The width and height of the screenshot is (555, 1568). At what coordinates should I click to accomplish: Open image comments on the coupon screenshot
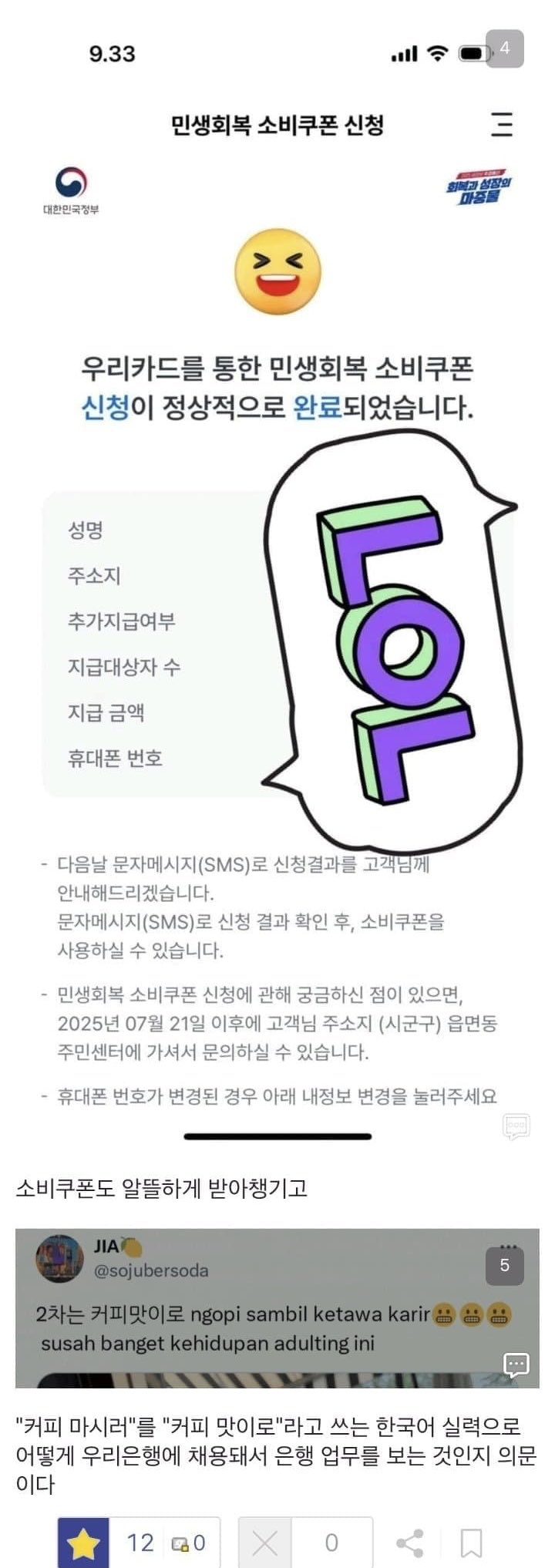pos(516,1126)
